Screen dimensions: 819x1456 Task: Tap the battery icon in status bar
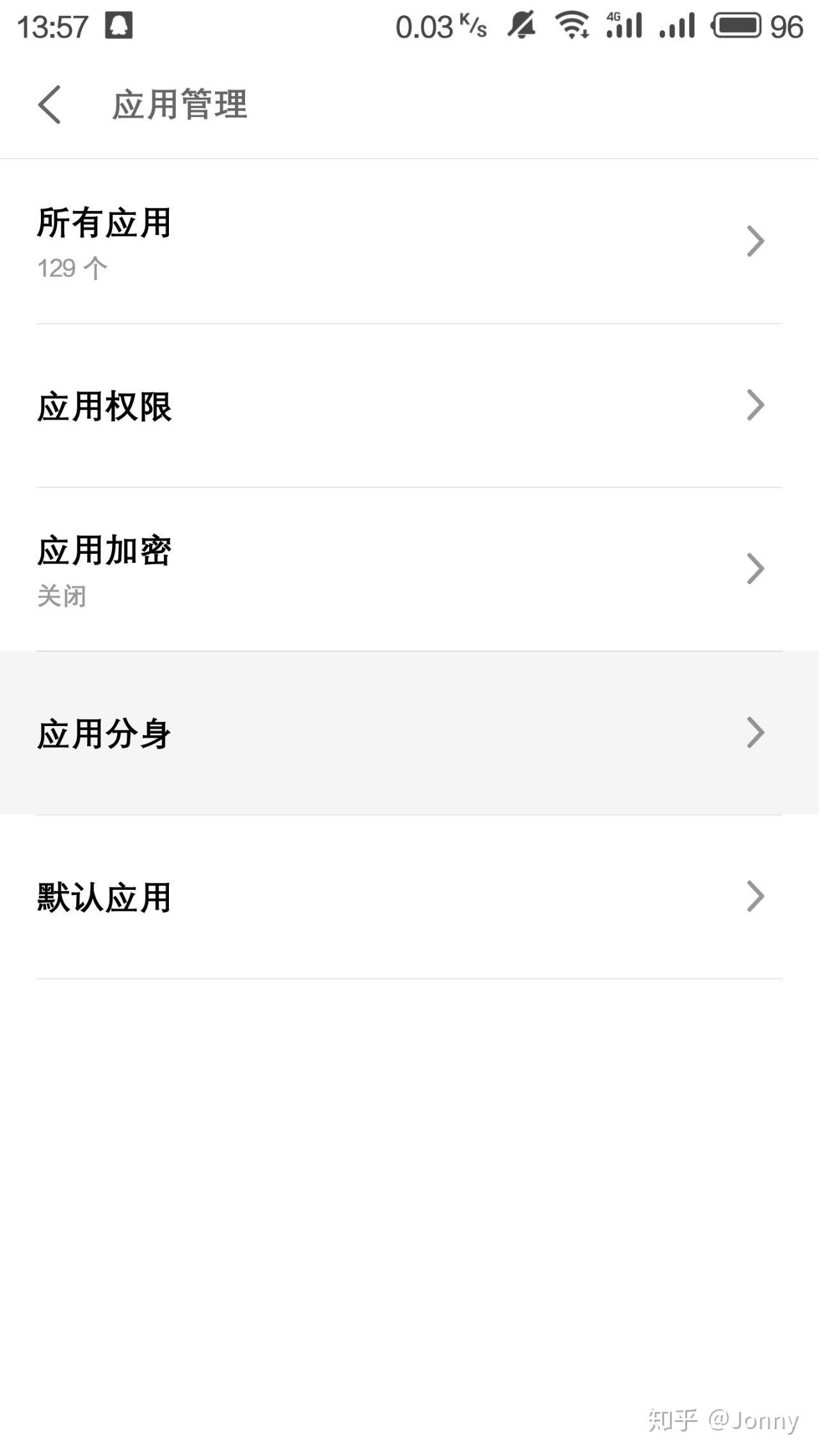pos(736,27)
